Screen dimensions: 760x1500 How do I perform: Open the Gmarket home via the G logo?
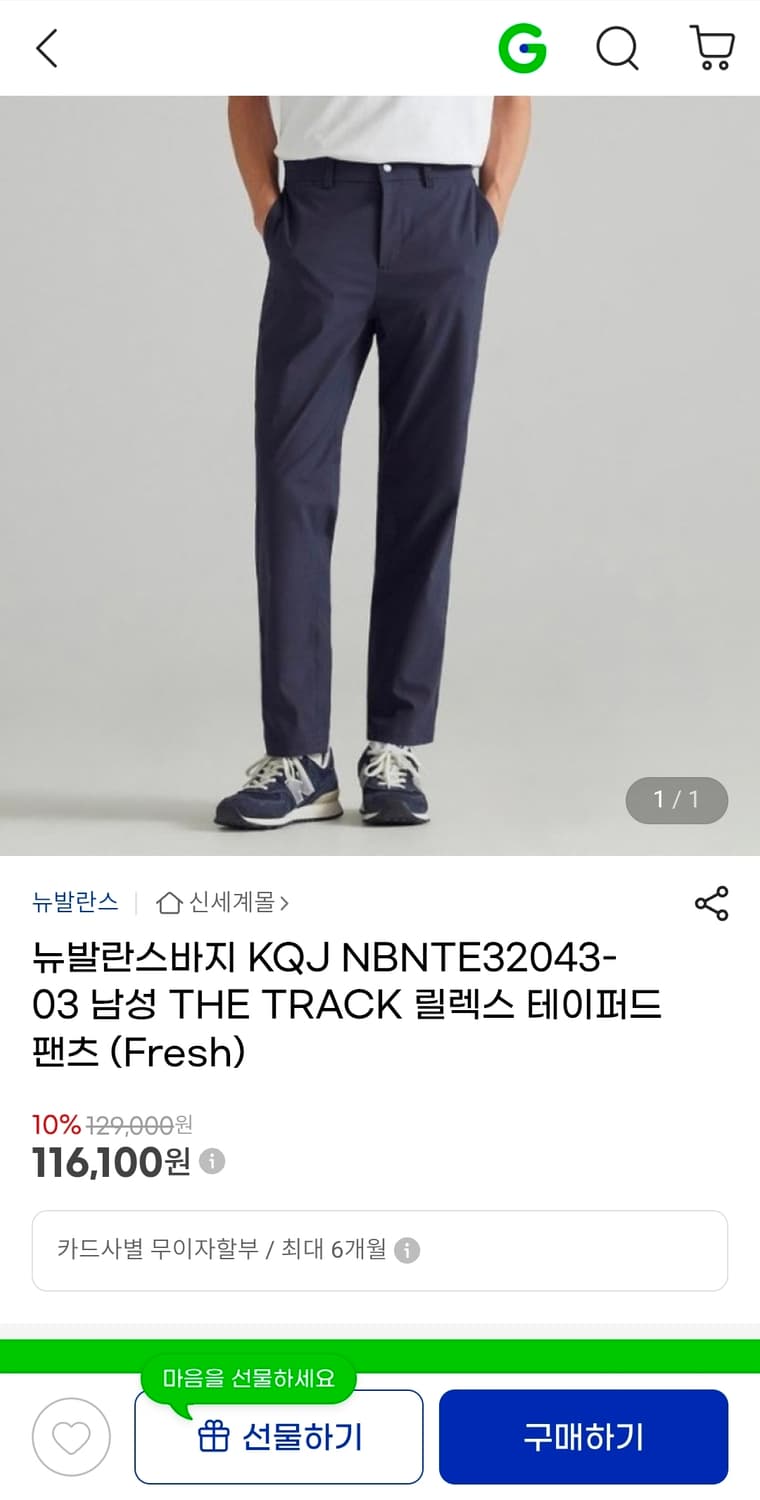524,47
